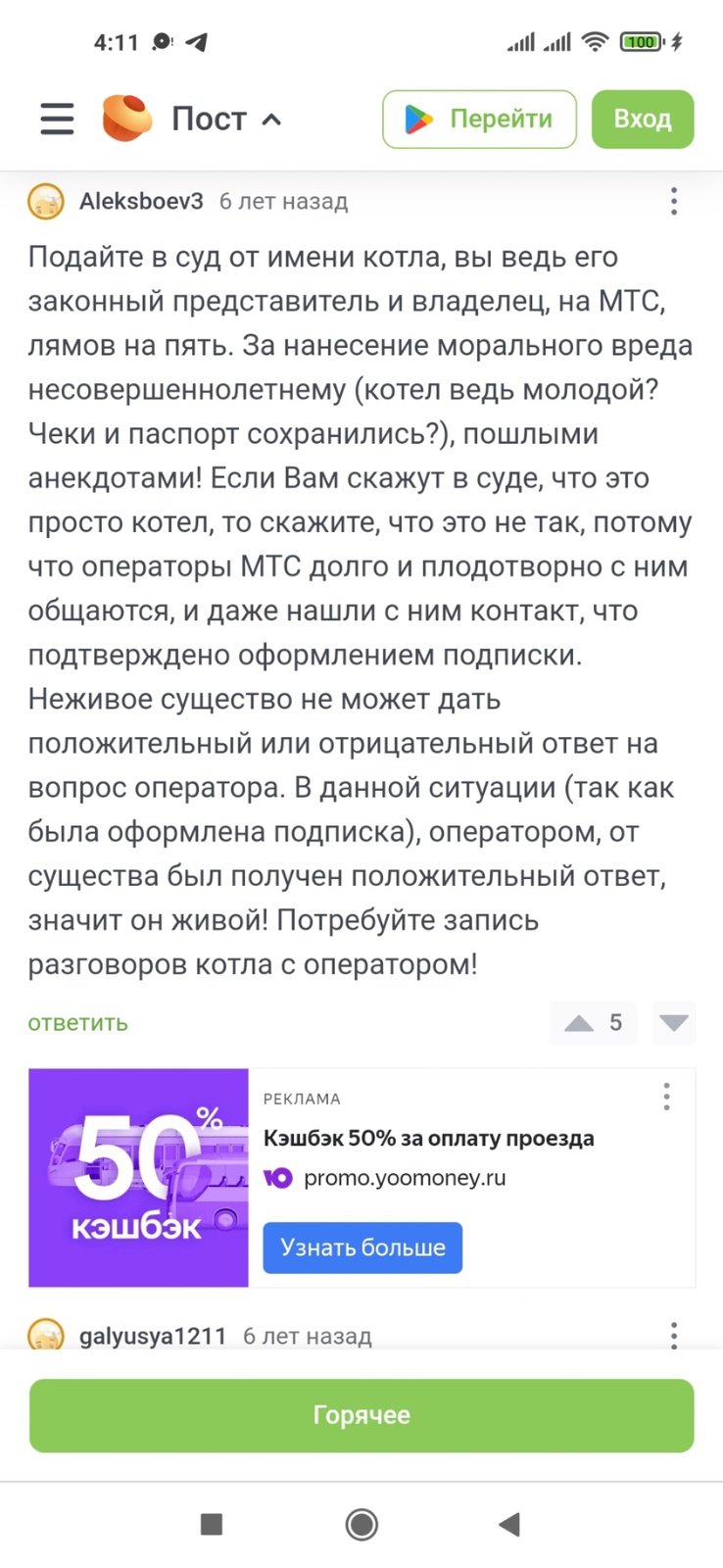Open the 50% кэшбэк ad banner

pyautogui.click(x=138, y=1177)
